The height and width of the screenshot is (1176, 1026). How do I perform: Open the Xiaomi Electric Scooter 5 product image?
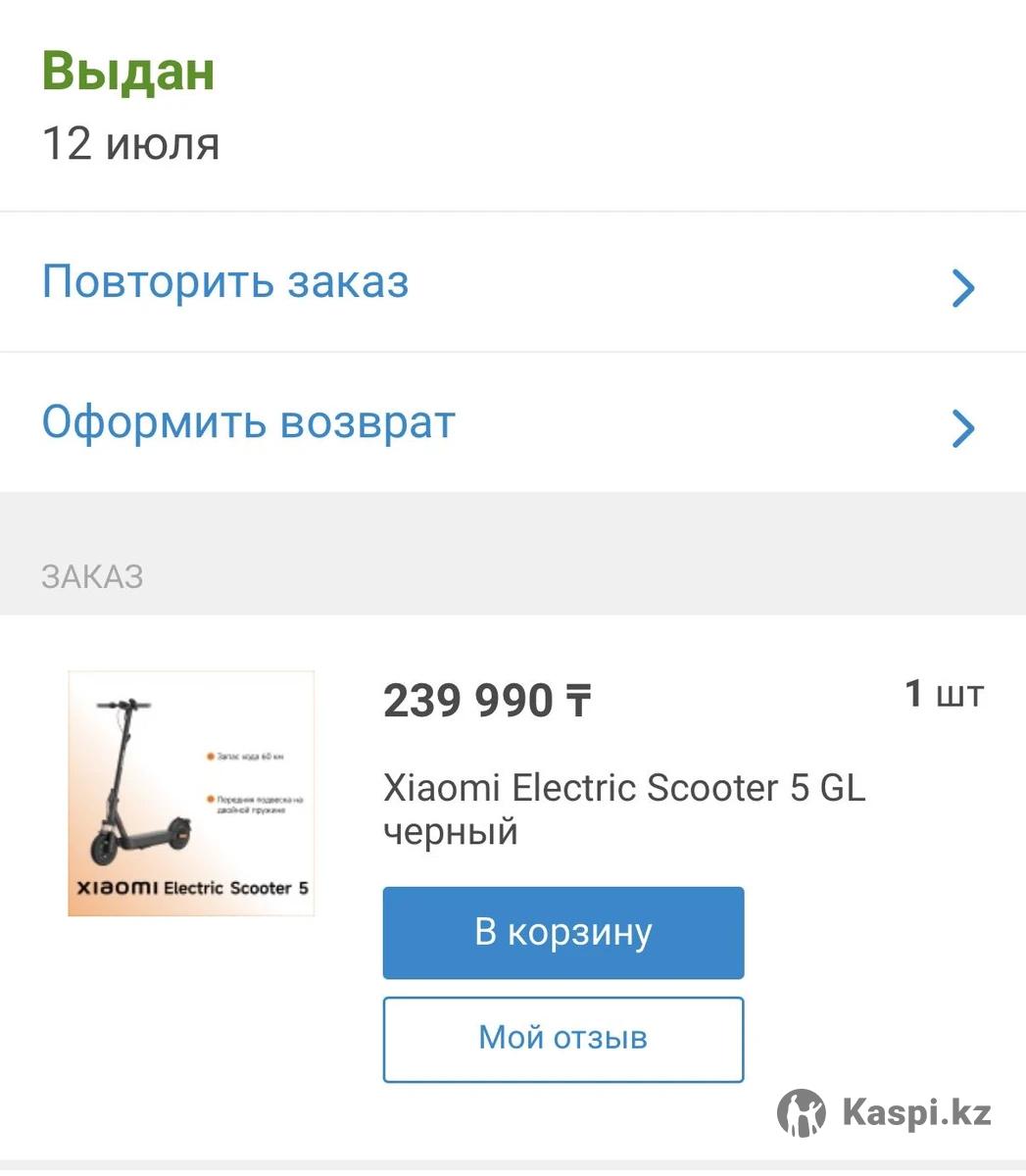[191, 794]
